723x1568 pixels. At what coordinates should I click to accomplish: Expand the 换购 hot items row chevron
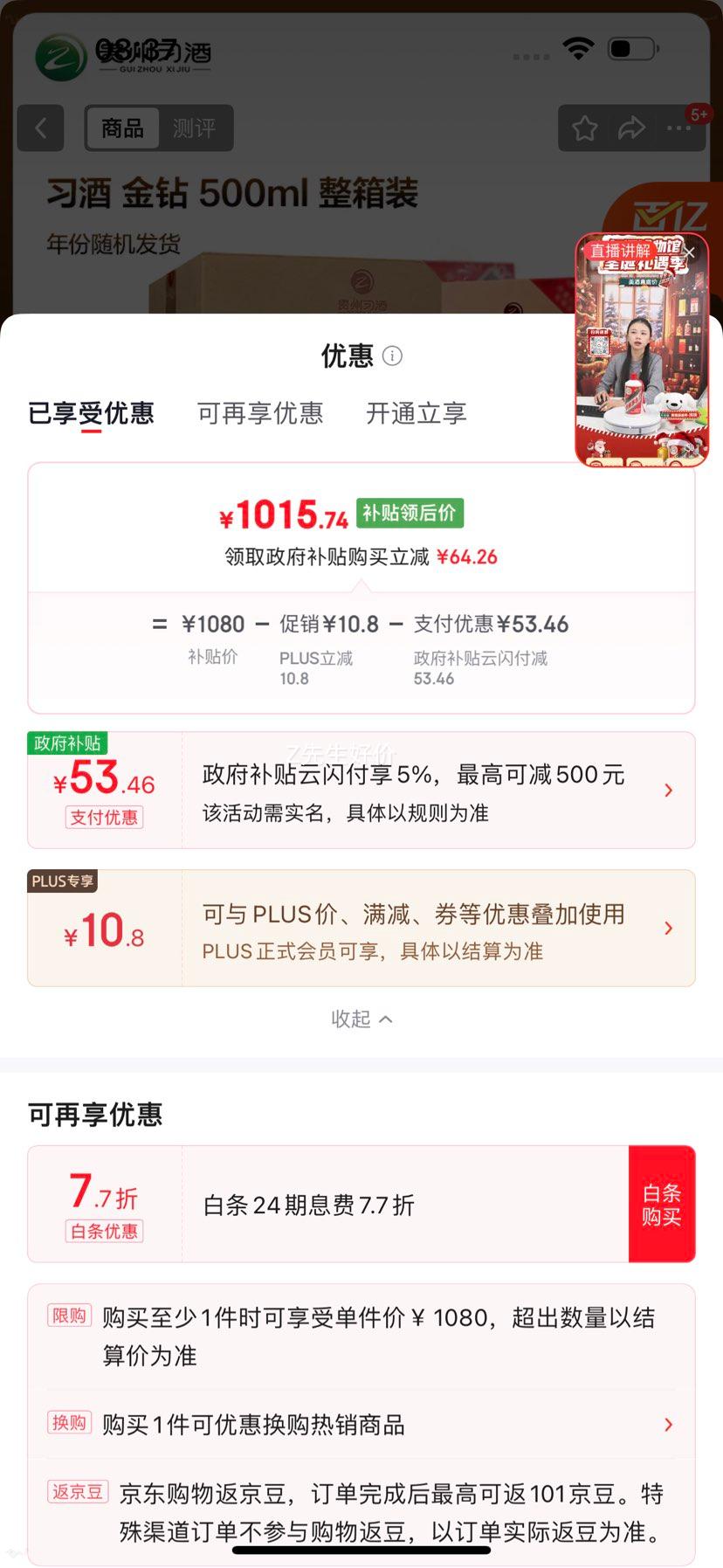tap(669, 1424)
